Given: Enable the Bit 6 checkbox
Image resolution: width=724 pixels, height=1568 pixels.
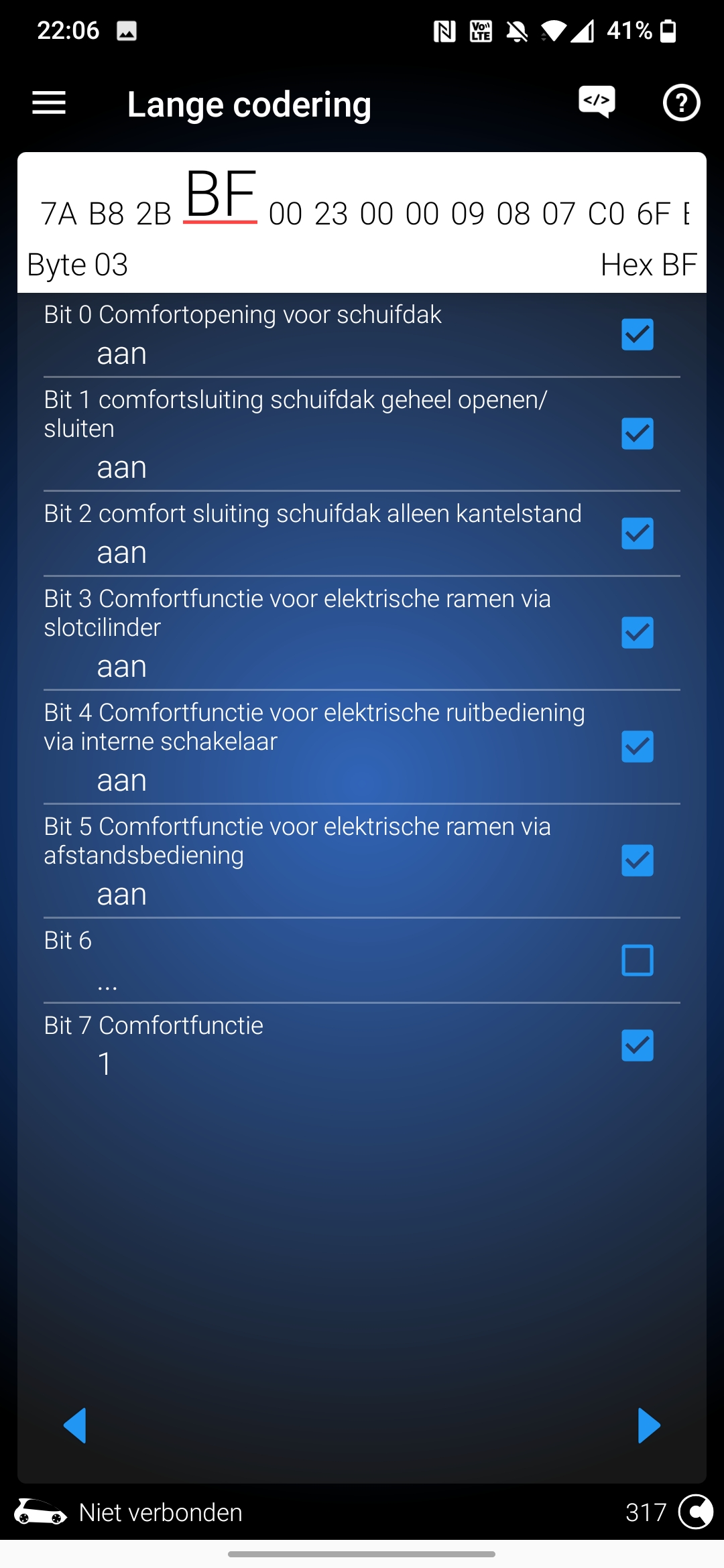Looking at the screenshot, I should (637, 960).
